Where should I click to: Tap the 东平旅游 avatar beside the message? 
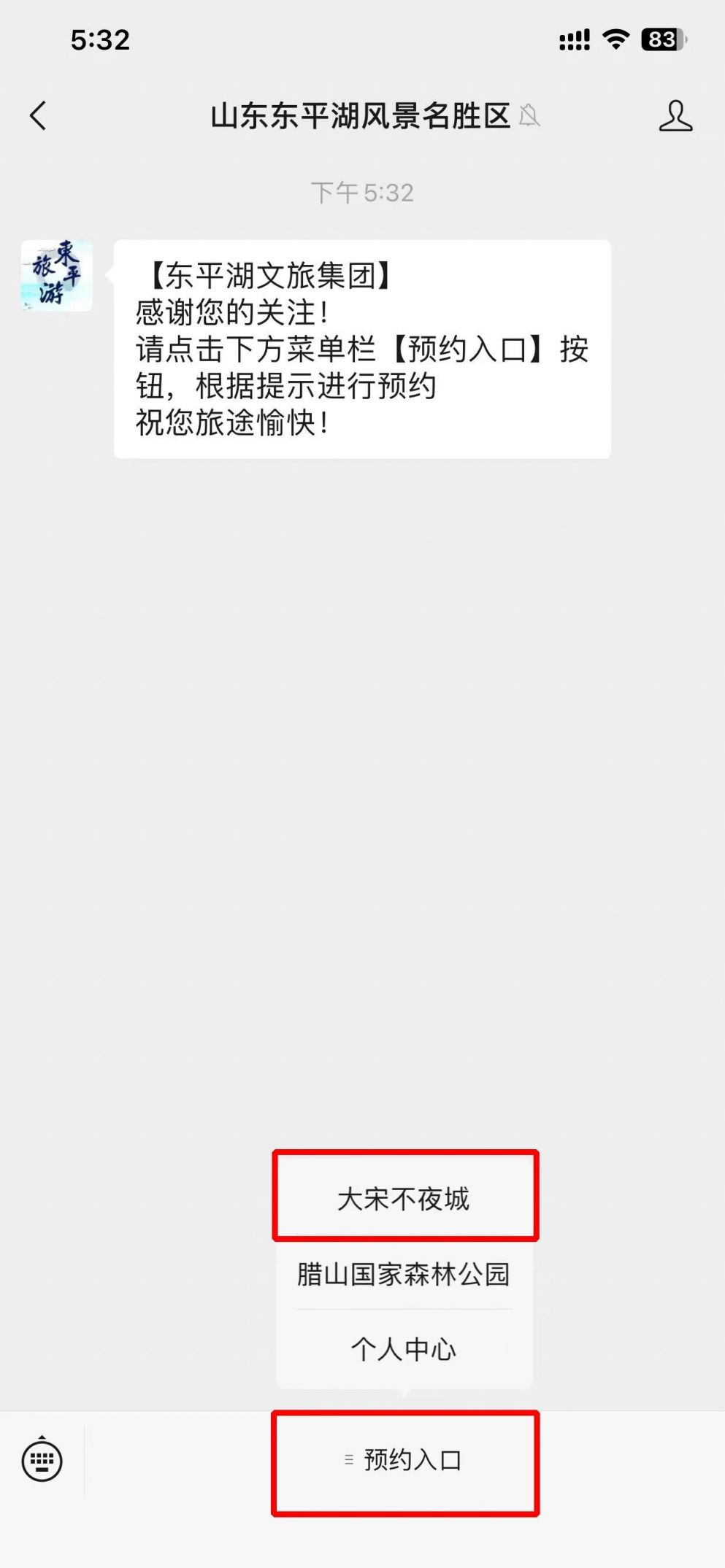point(57,276)
